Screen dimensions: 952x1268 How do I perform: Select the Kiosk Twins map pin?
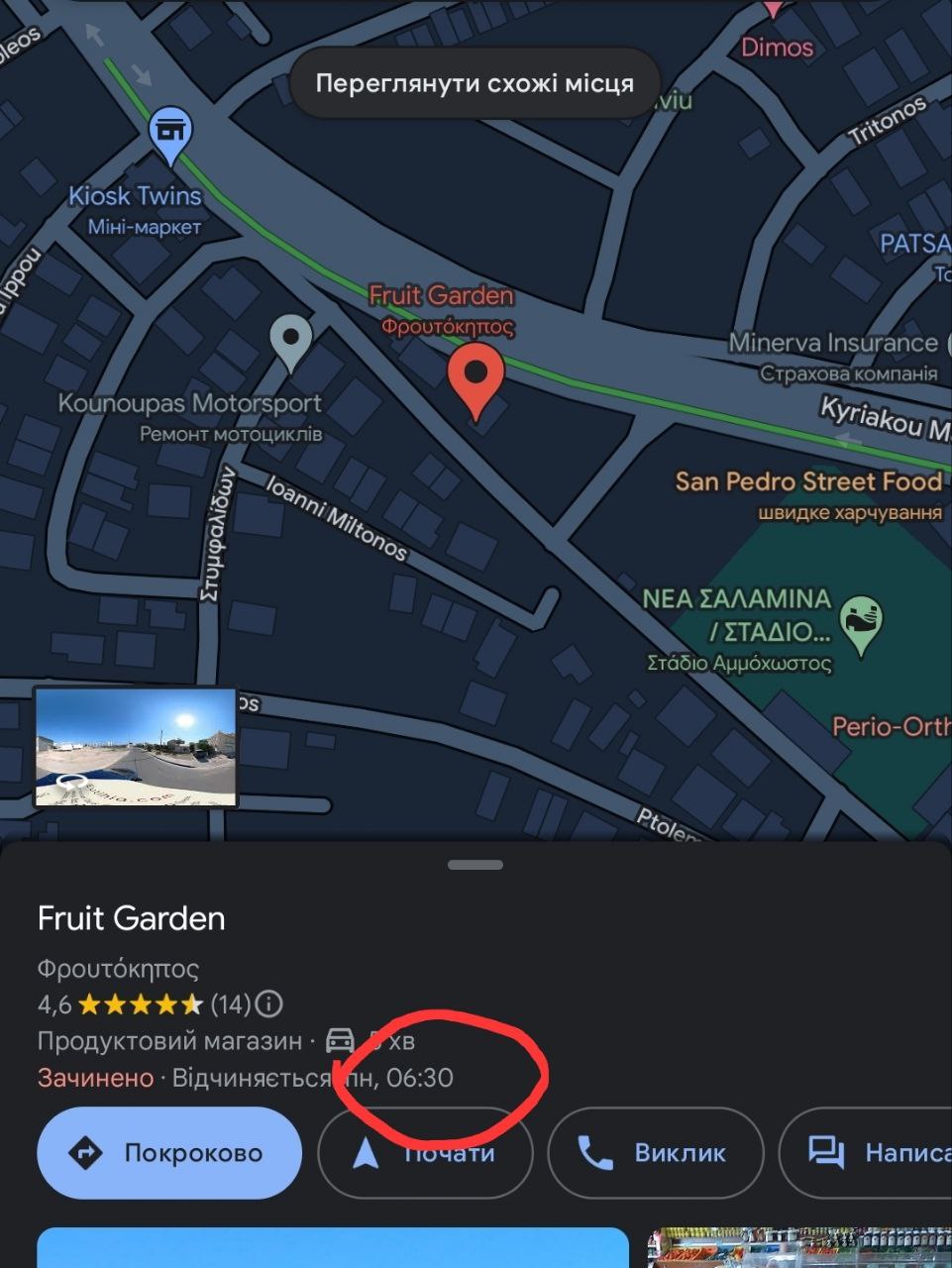pyautogui.click(x=170, y=134)
